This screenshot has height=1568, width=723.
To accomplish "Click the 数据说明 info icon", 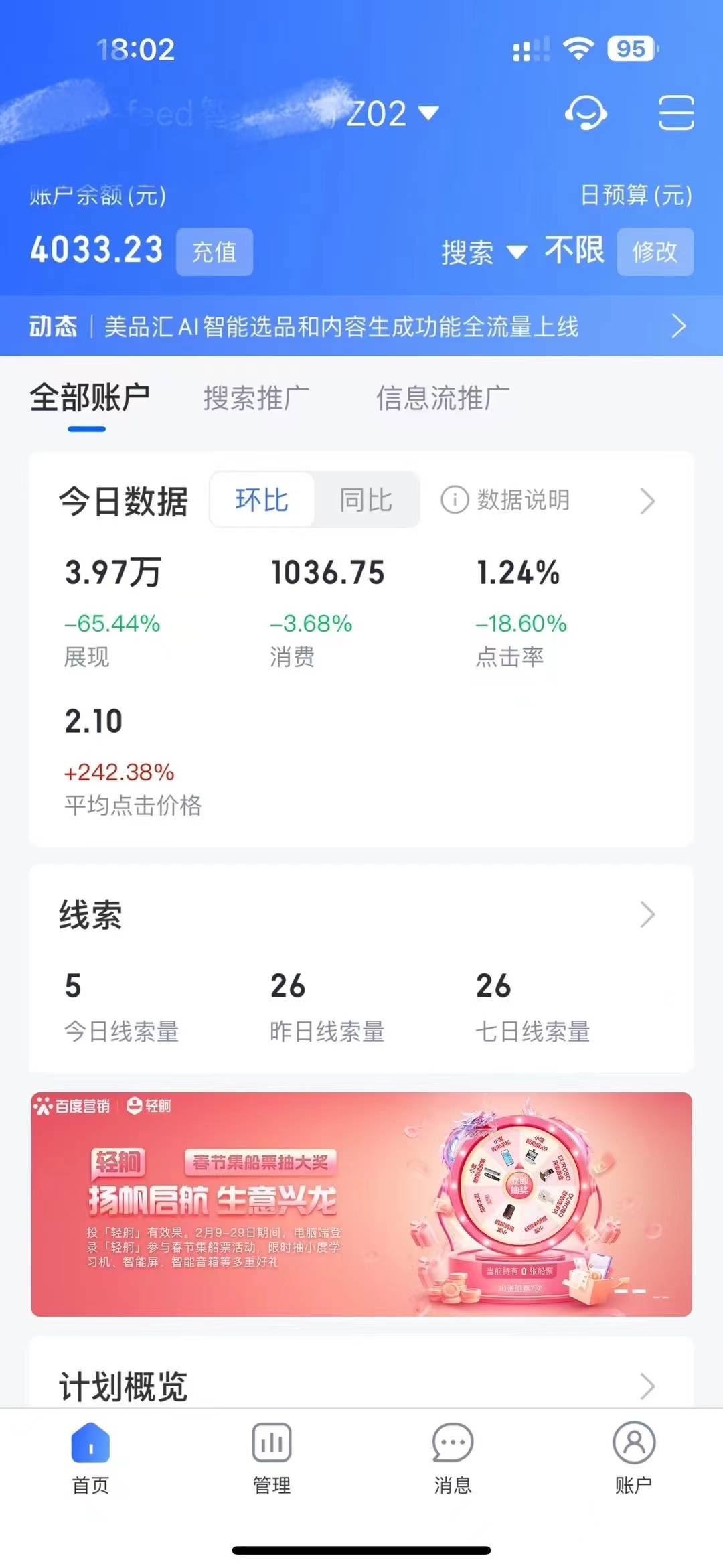I will pos(455,500).
